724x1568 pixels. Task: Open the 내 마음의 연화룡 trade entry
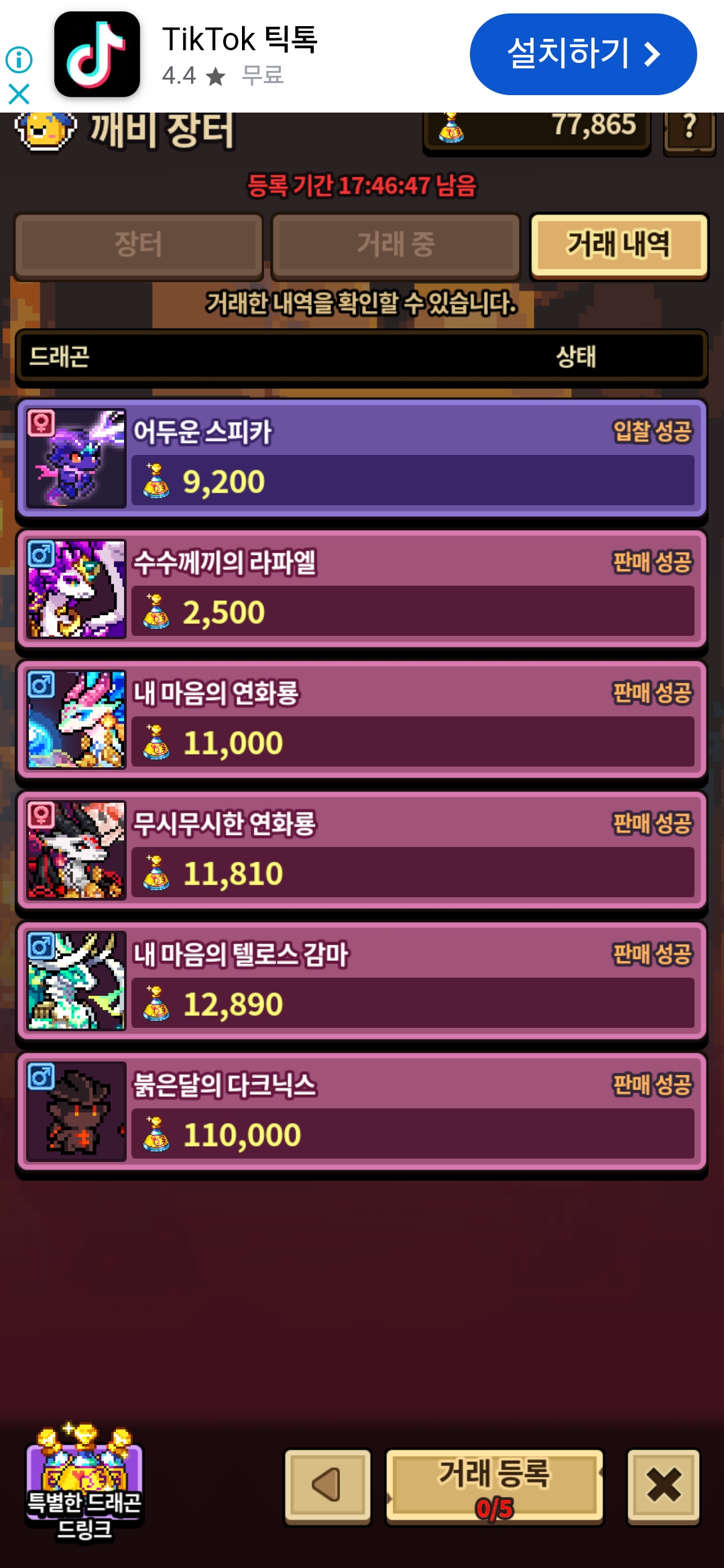pyautogui.click(x=362, y=720)
